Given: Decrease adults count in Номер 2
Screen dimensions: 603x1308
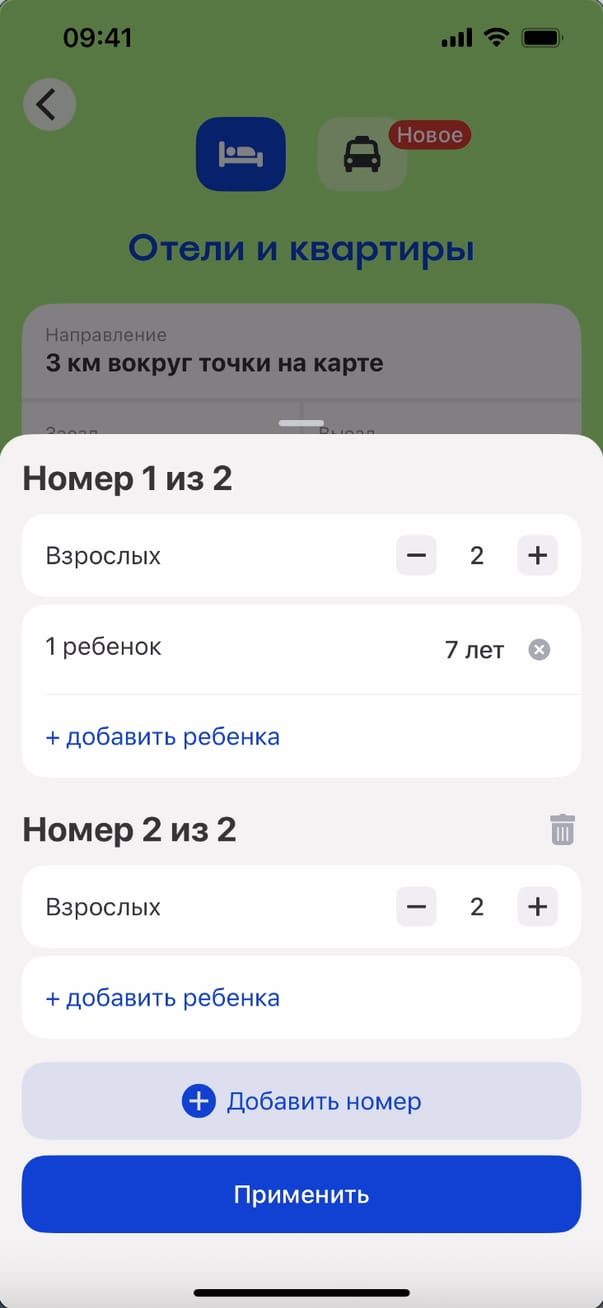Looking at the screenshot, I should pos(416,907).
